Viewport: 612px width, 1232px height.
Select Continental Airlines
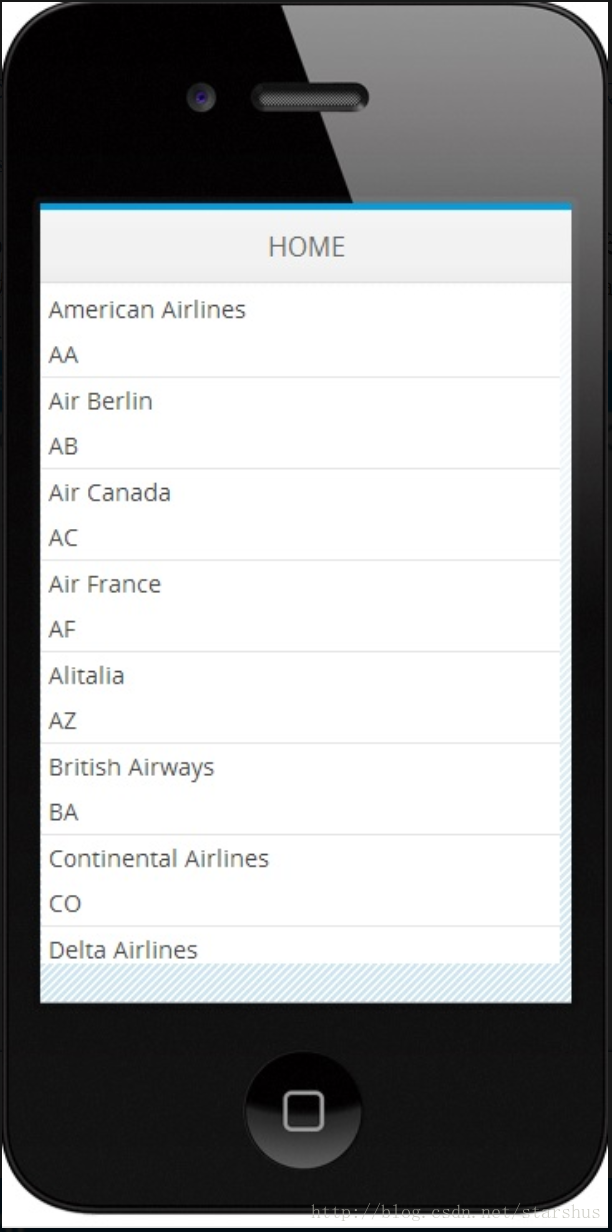300,880
